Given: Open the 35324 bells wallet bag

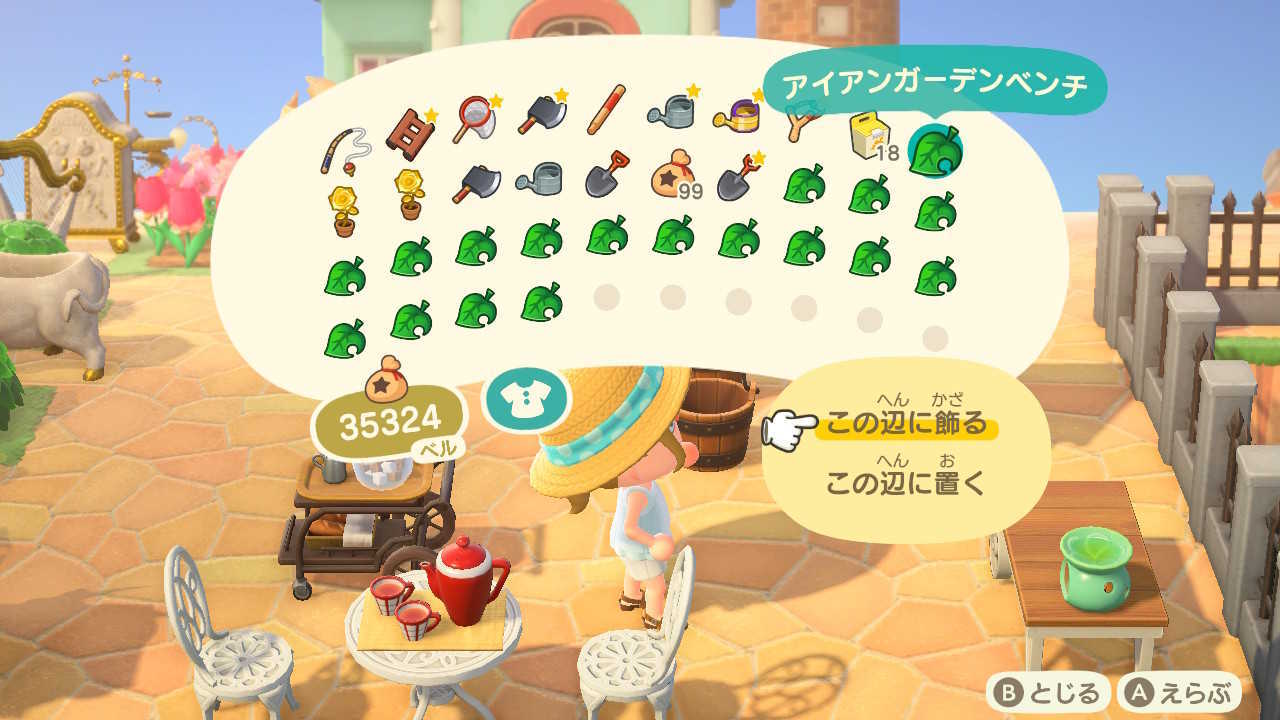Looking at the screenshot, I should coord(386,380).
